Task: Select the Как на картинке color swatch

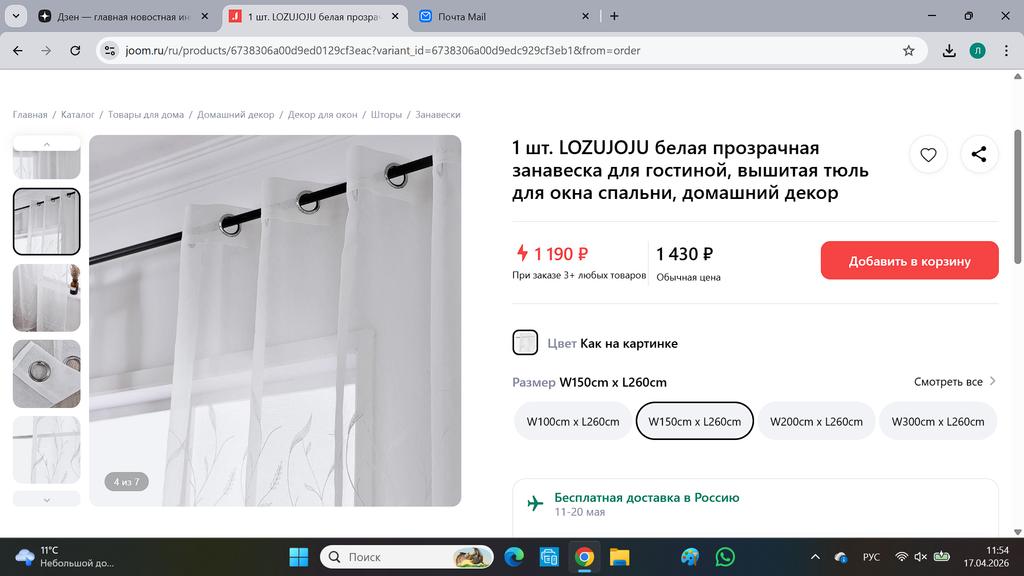Action: click(525, 343)
